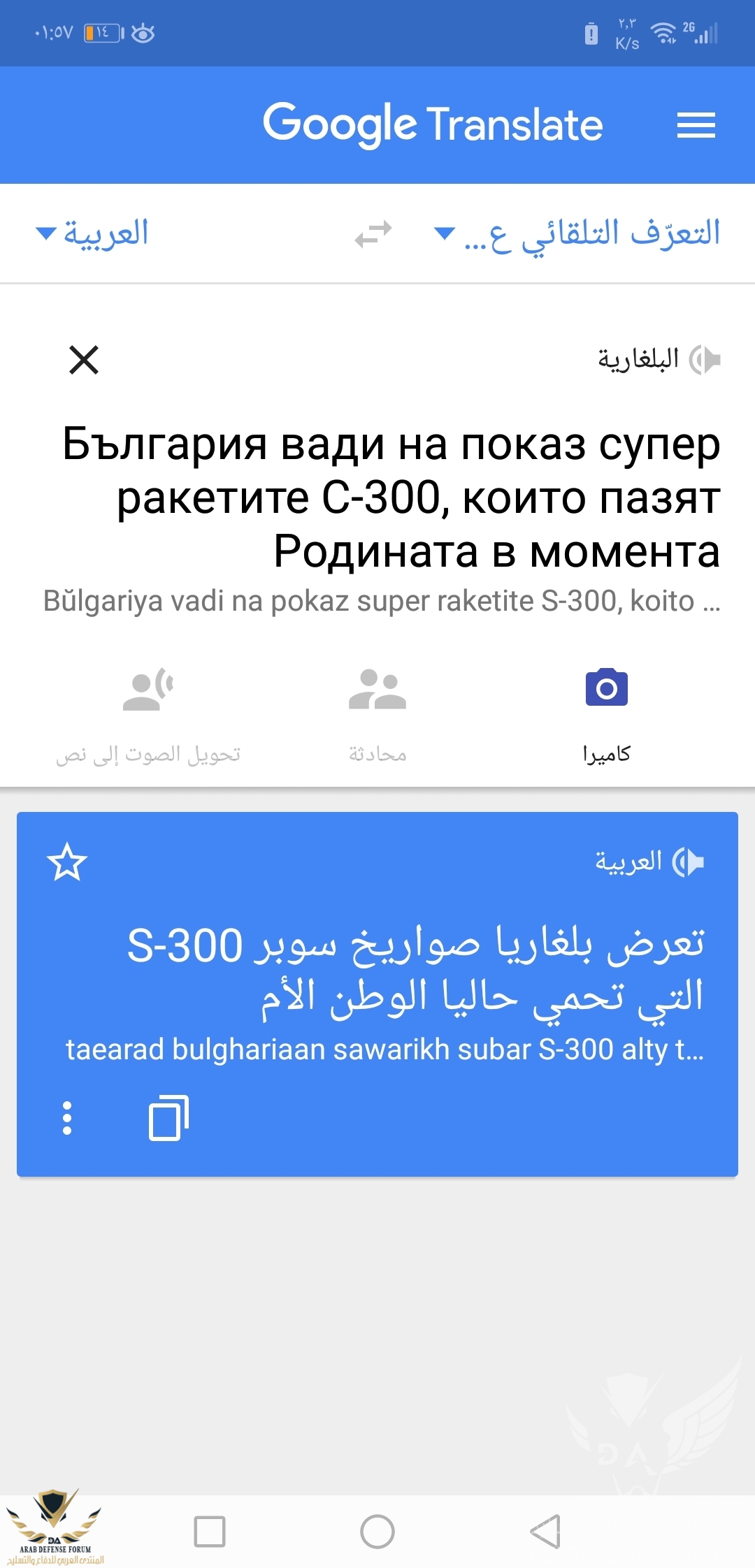This screenshot has width=755, height=1568.
Task: Listen to the Arabic translation
Action: point(688,862)
